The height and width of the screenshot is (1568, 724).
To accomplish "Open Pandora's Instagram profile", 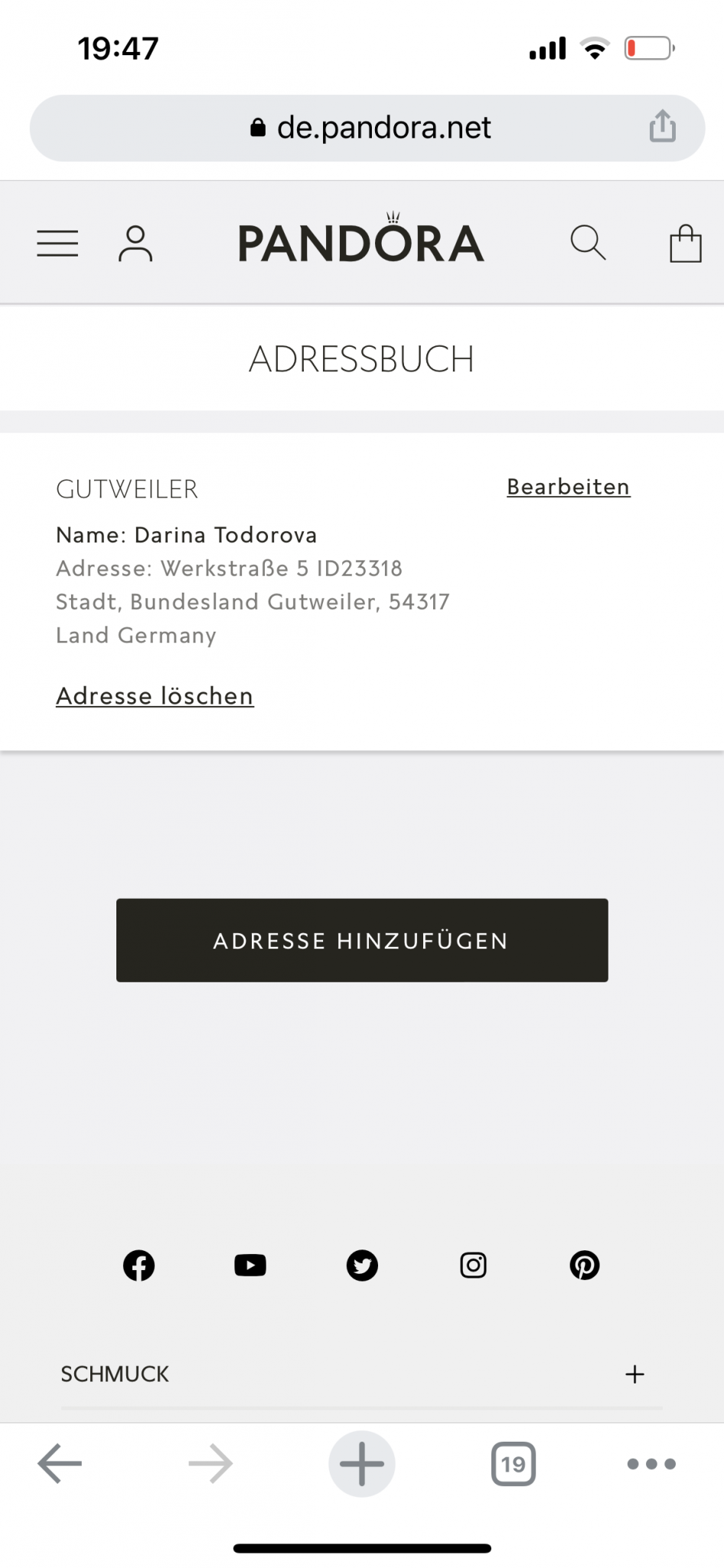I will click(473, 1266).
